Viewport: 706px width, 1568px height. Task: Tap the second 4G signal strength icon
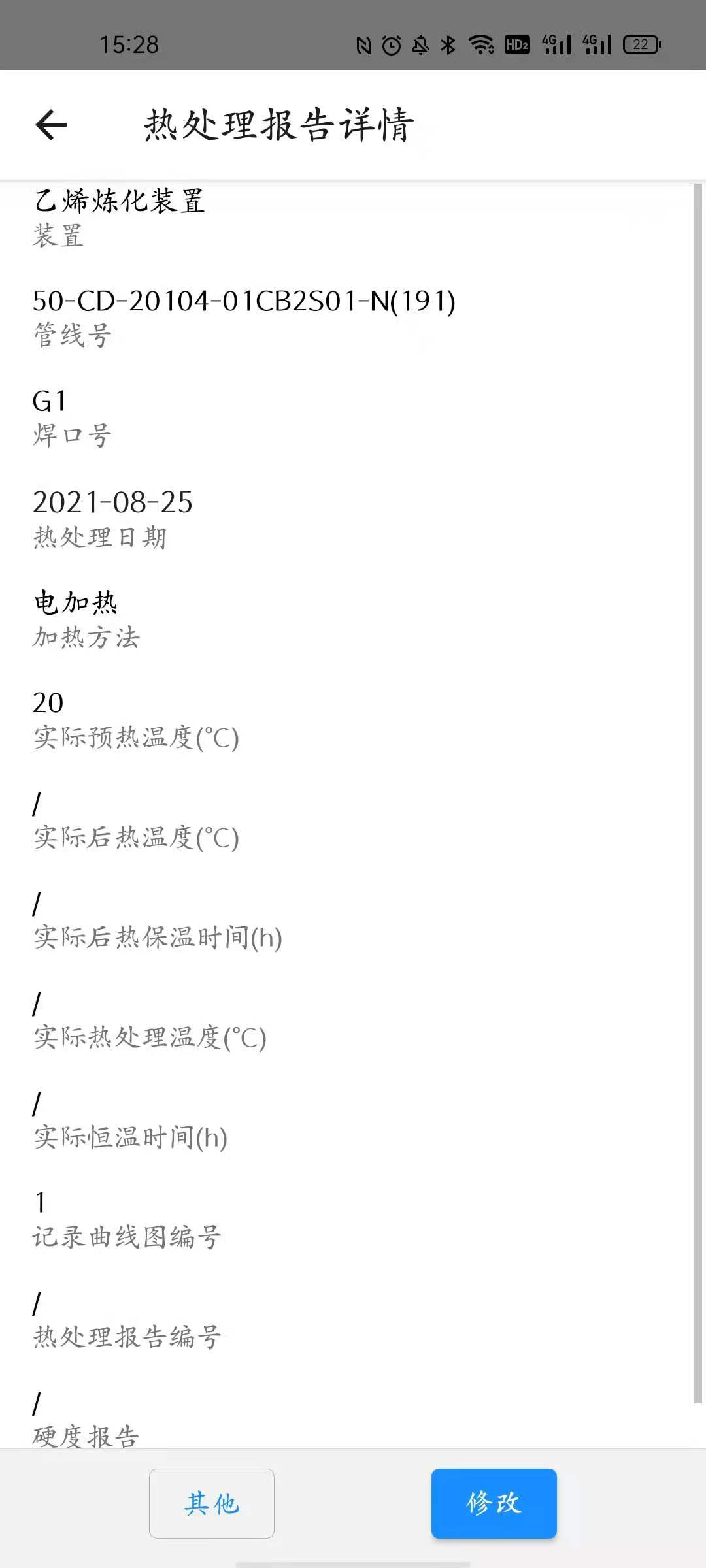coord(597,44)
